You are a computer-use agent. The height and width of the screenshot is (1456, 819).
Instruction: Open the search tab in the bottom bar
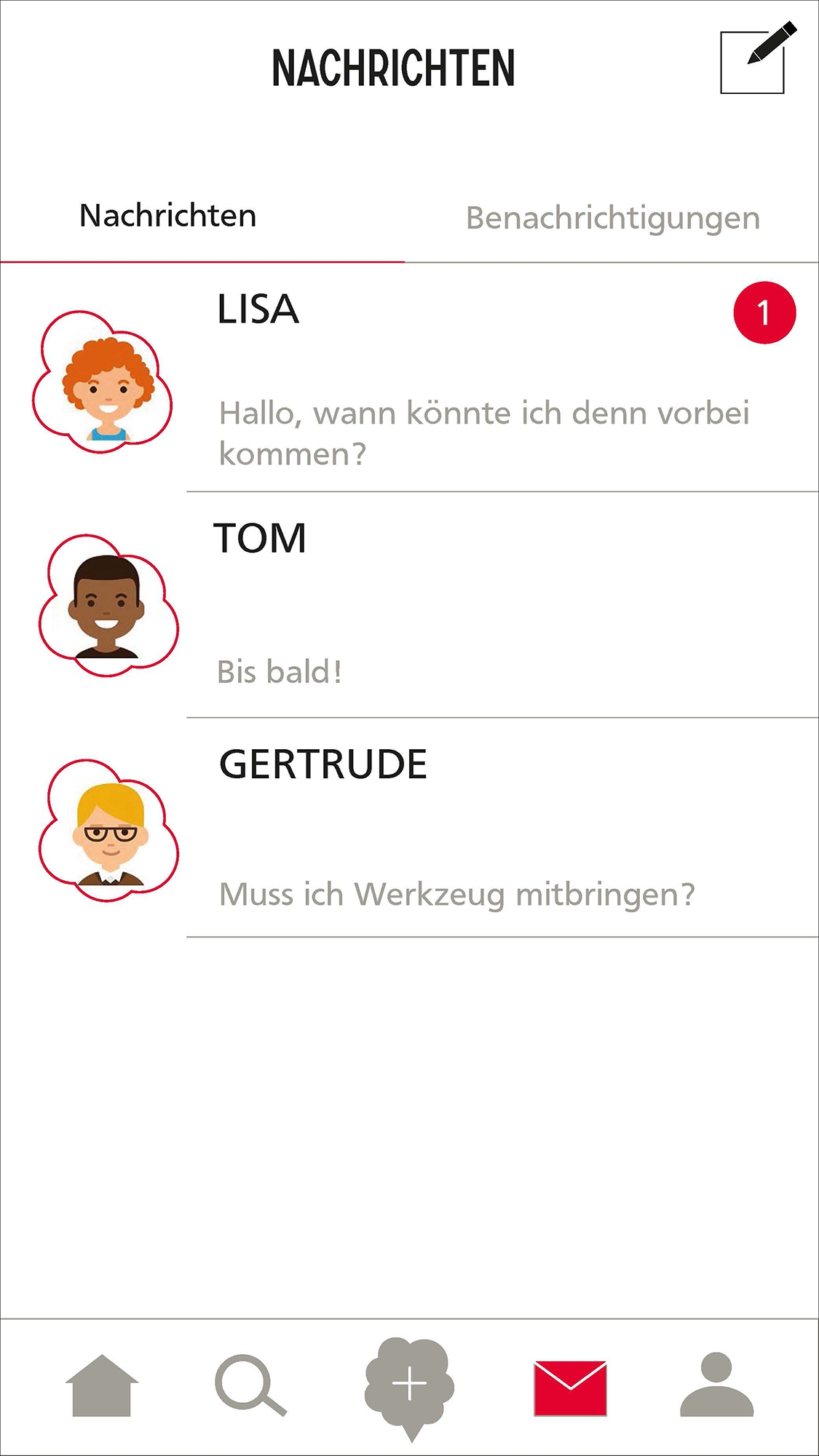coord(251,1385)
